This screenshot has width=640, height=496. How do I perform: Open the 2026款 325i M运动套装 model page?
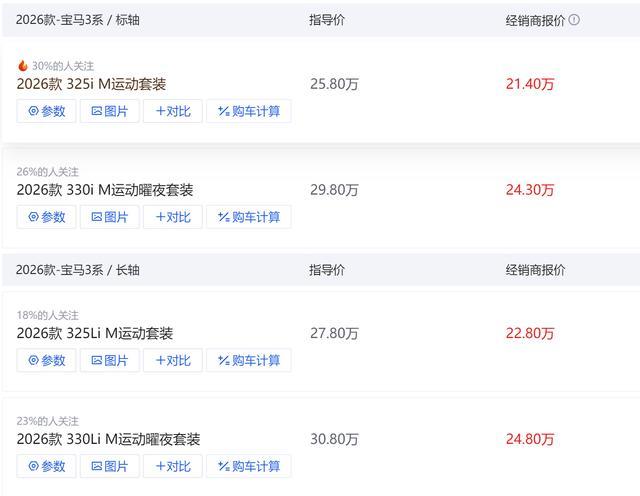point(91,84)
